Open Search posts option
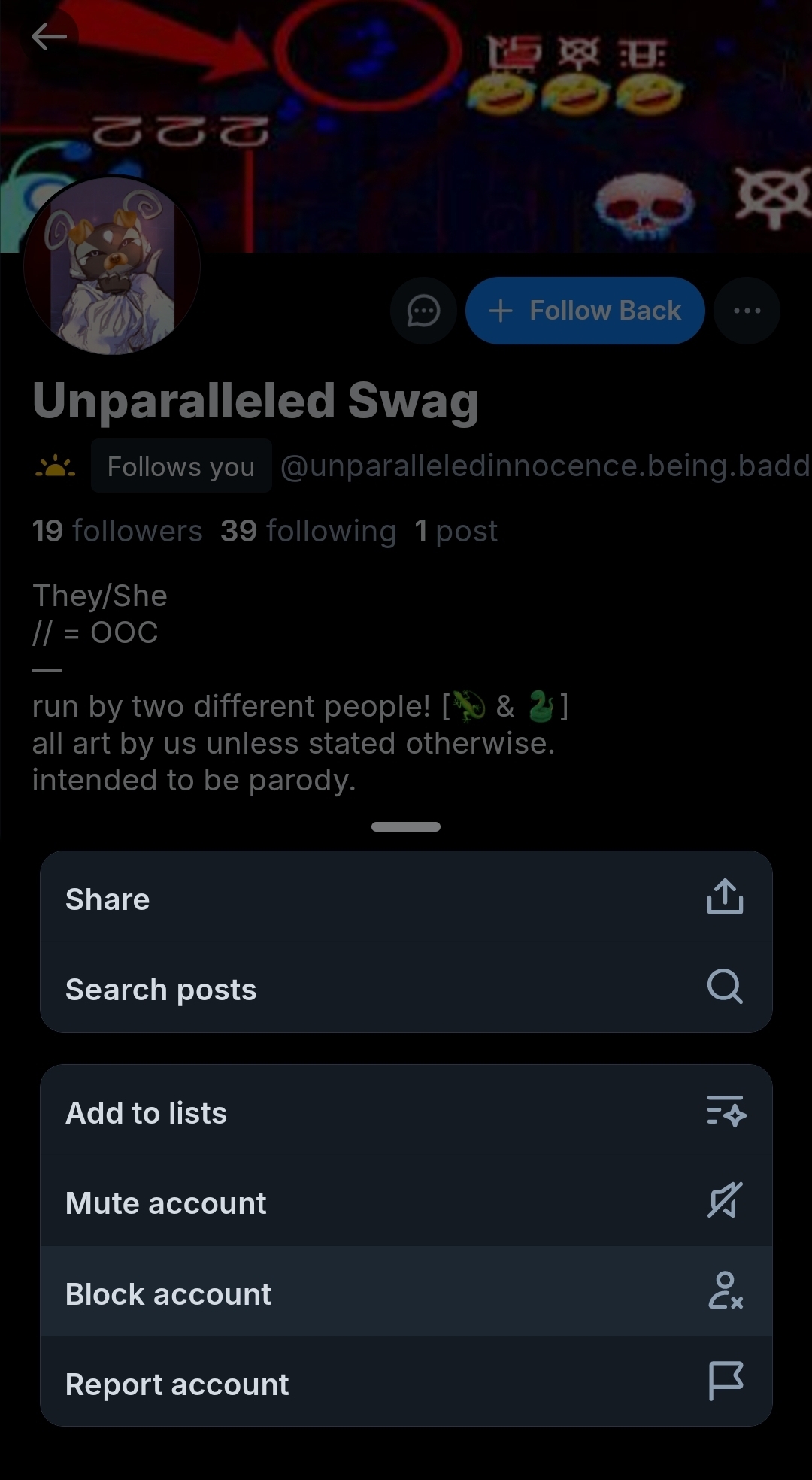Image resolution: width=812 pixels, height=1480 pixels. click(x=406, y=989)
